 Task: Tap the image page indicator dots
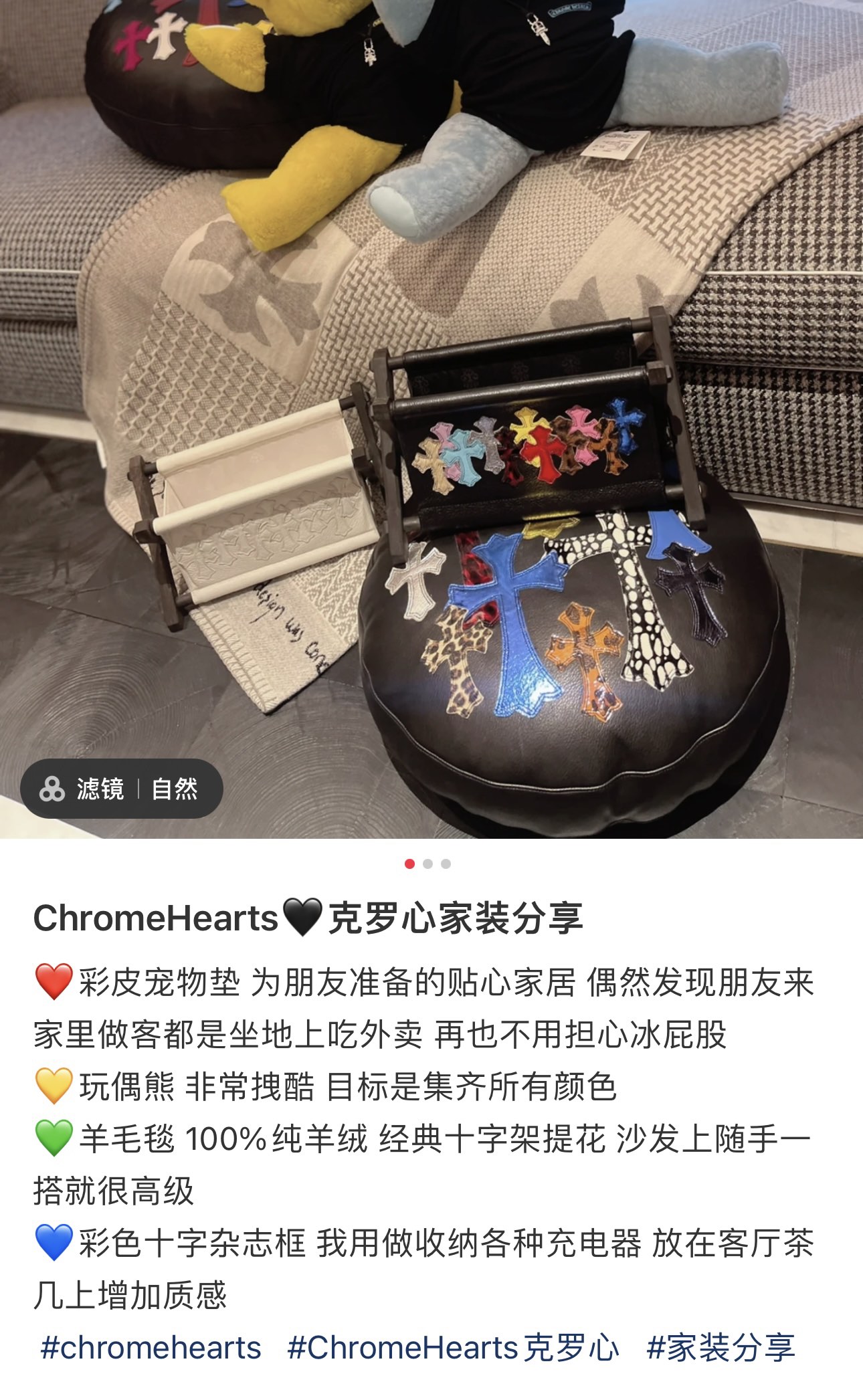(428, 864)
